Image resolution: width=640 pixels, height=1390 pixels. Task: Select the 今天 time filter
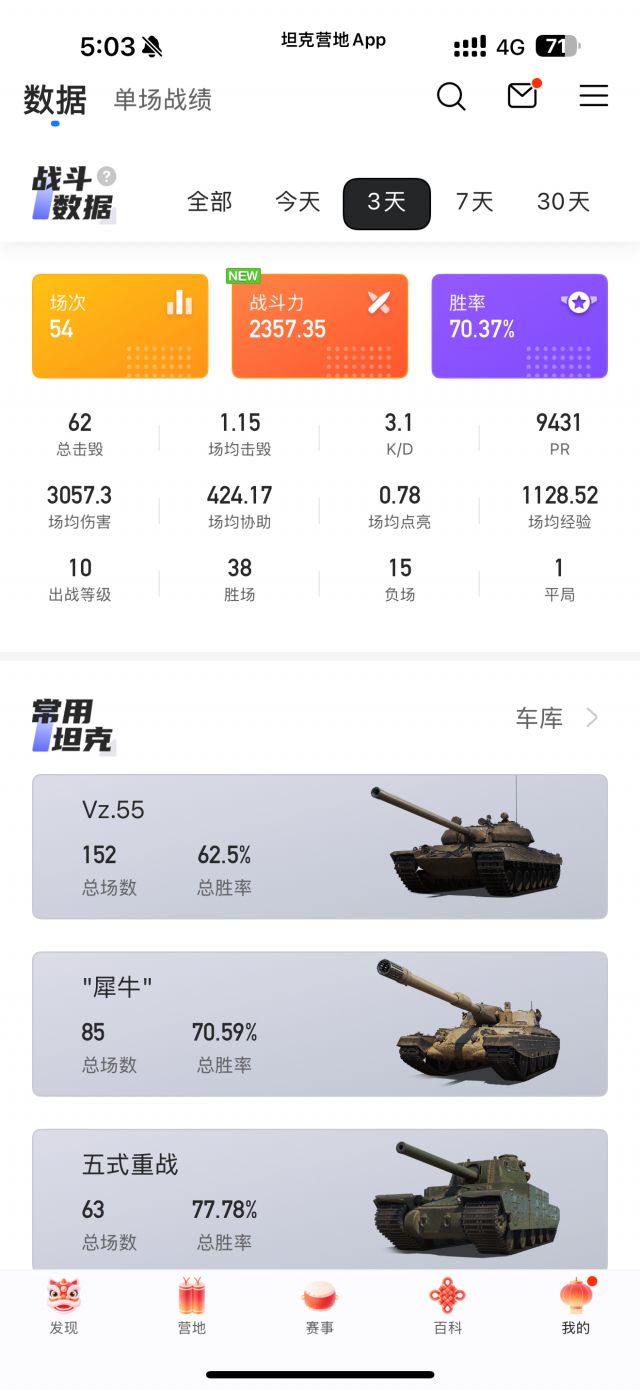click(298, 202)
